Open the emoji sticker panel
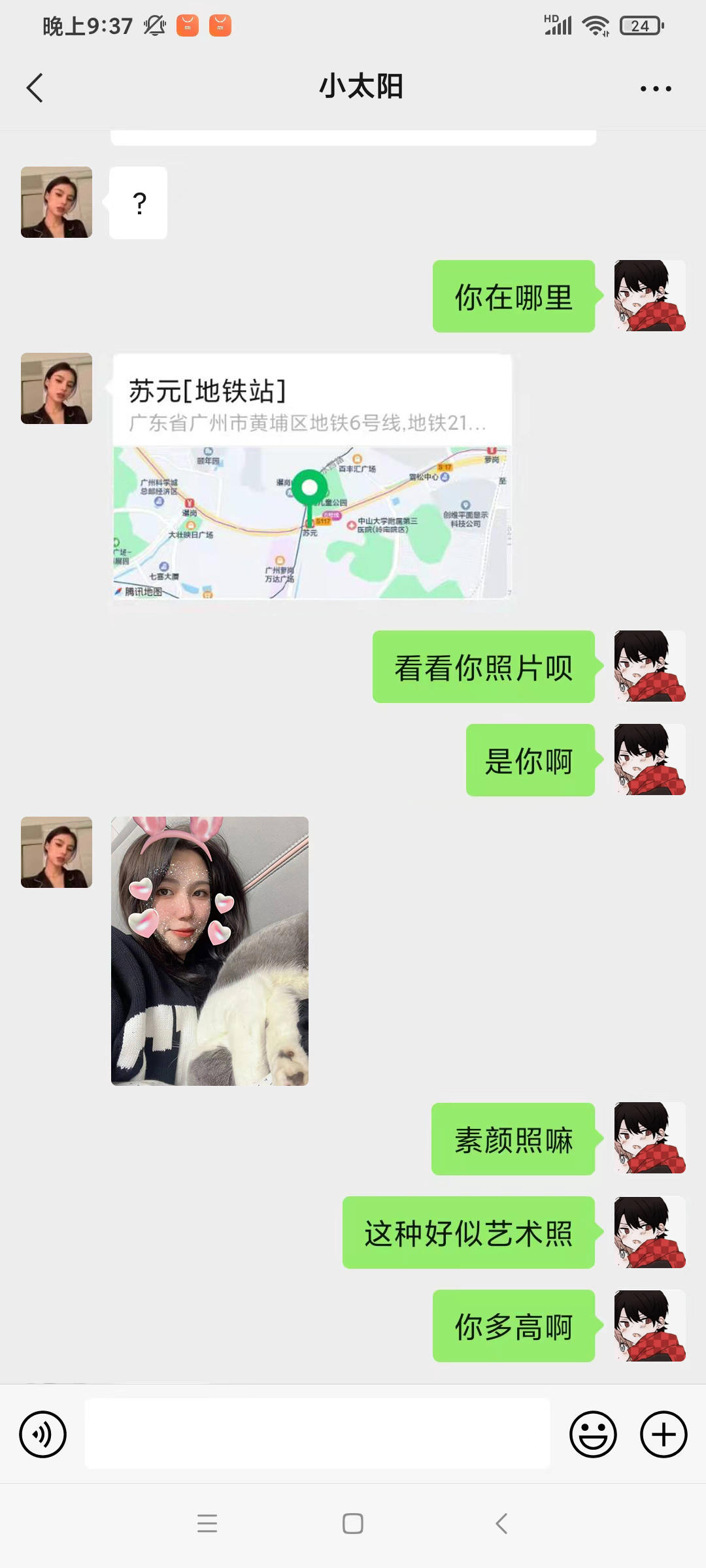The height and width of the screenshot is (1568, 706). pos(593,1434)
